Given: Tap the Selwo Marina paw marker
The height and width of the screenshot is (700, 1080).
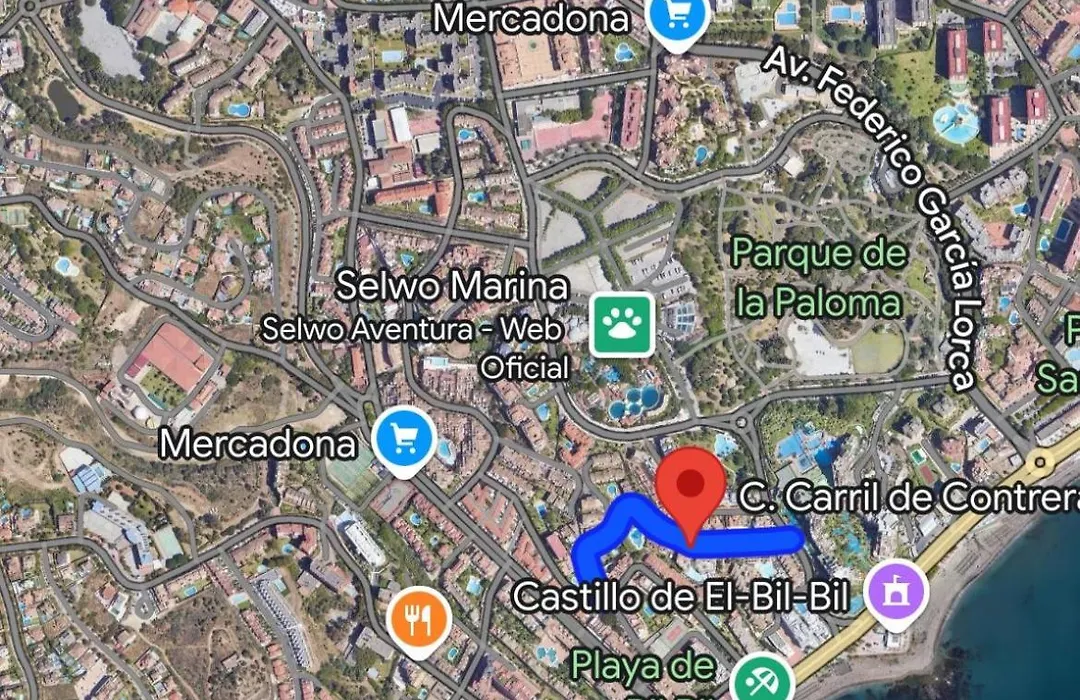Looking at the screenshot, I should [x=622, y=325].
